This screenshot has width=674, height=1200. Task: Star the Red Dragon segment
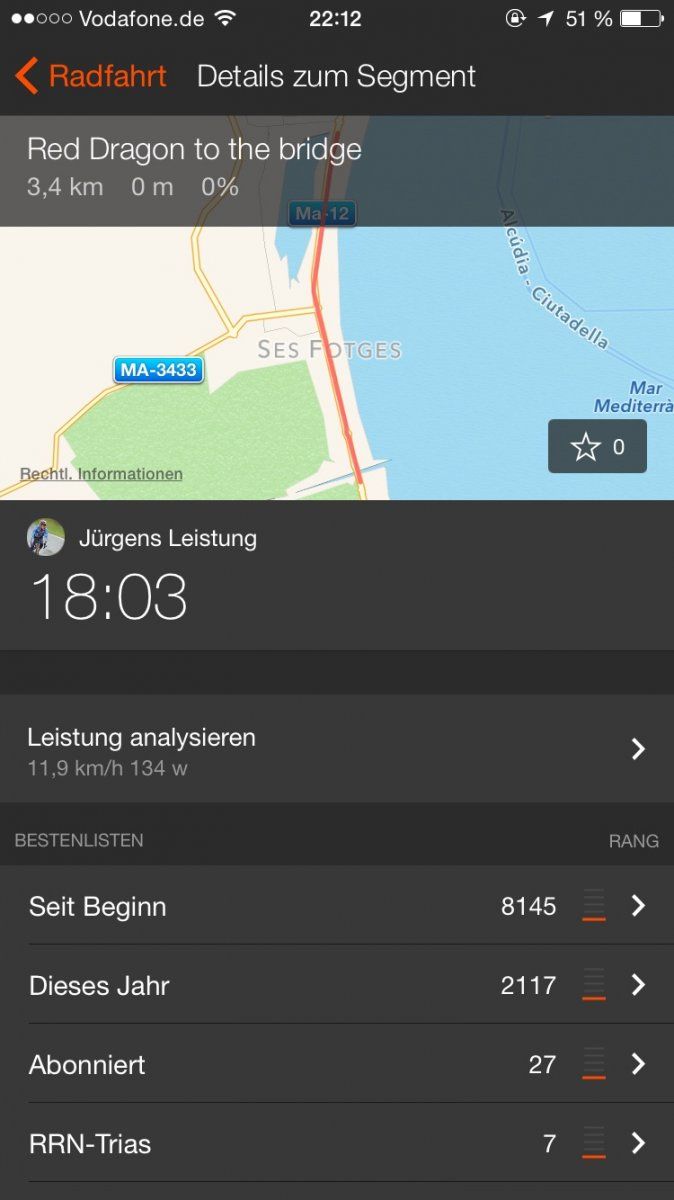pos(597,446)
